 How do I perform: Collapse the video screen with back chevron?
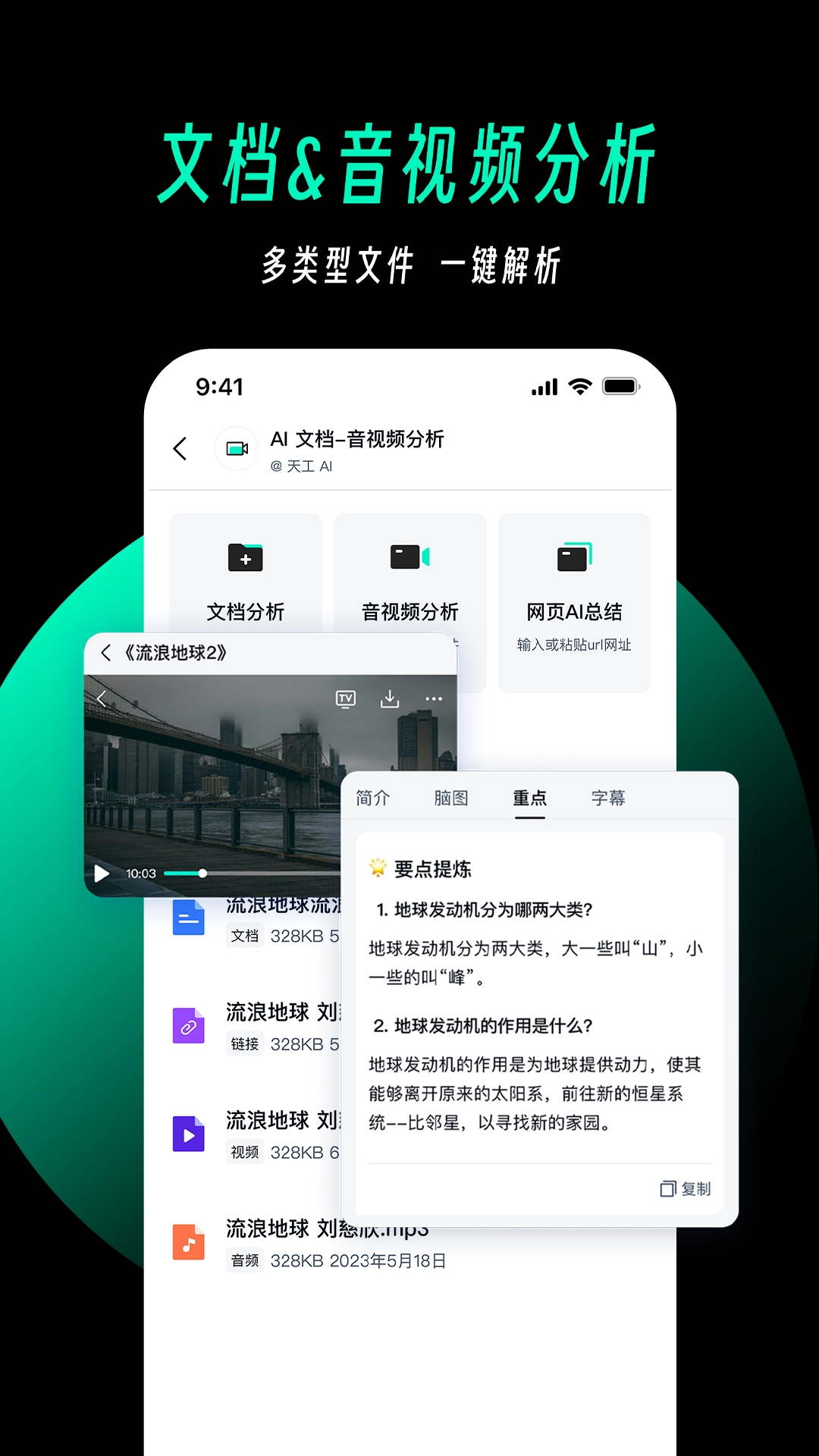point(101,698)
